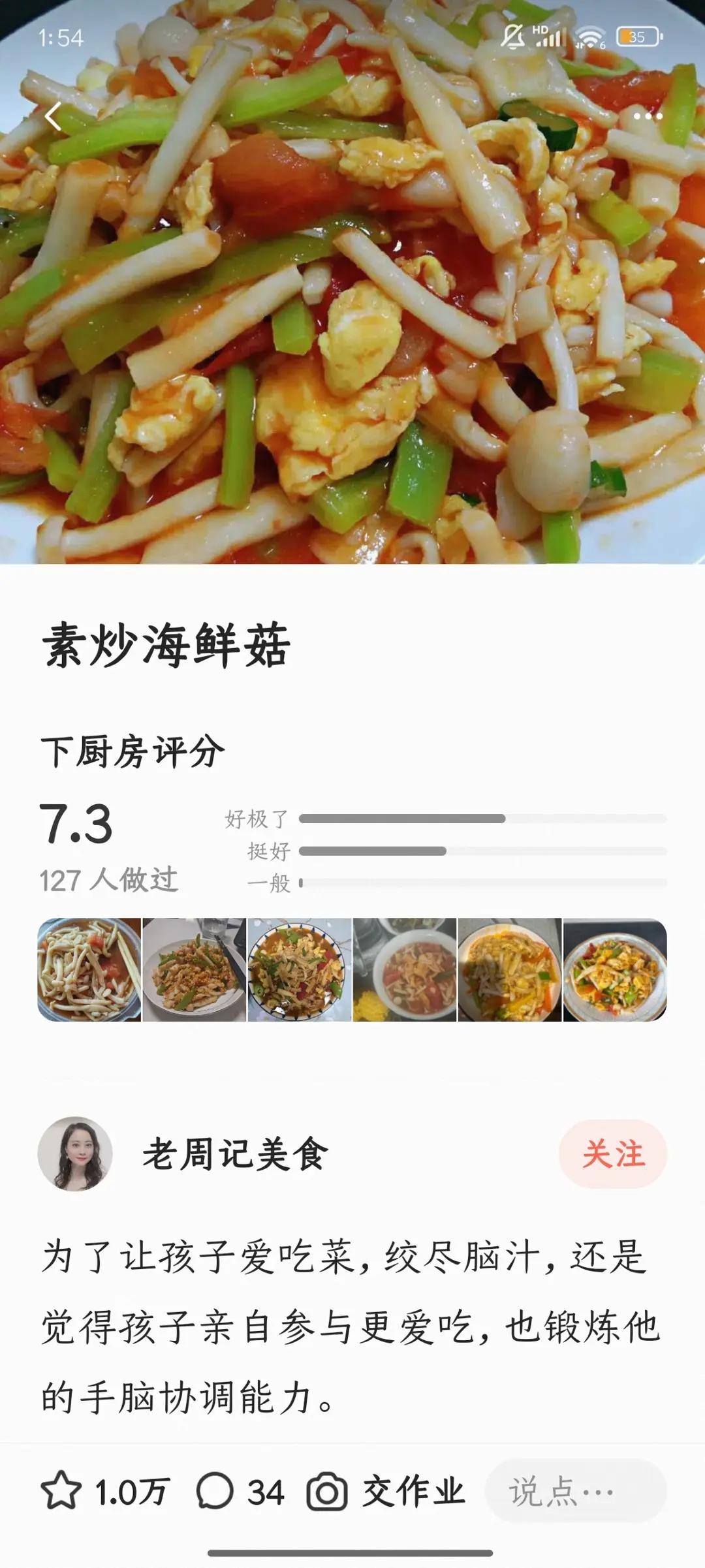Follow 老周记美食 with the 关注 button
Screen dimensions: 705x1568
pos(612,1153)
